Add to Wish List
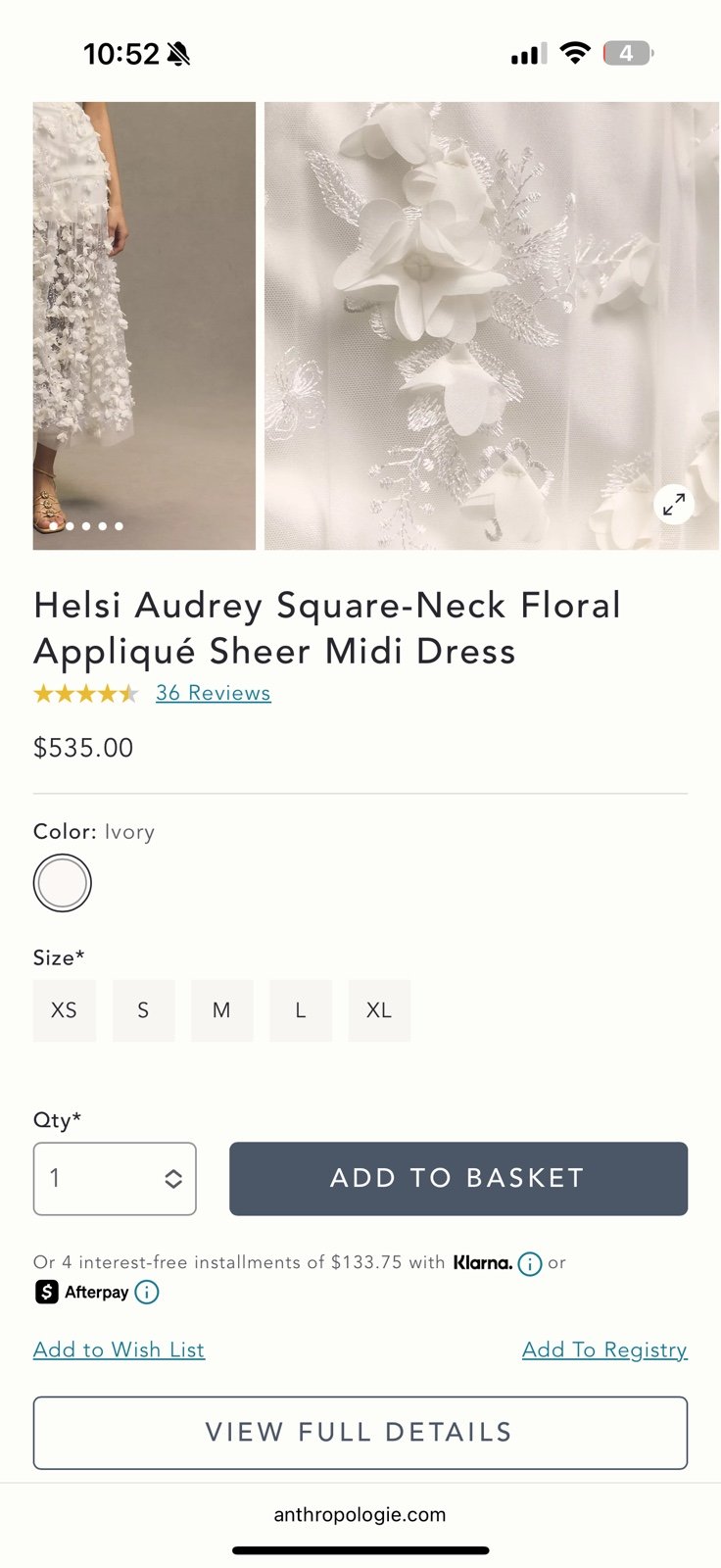Viewport: 721px width, 1568px height. coord(119,1349)
